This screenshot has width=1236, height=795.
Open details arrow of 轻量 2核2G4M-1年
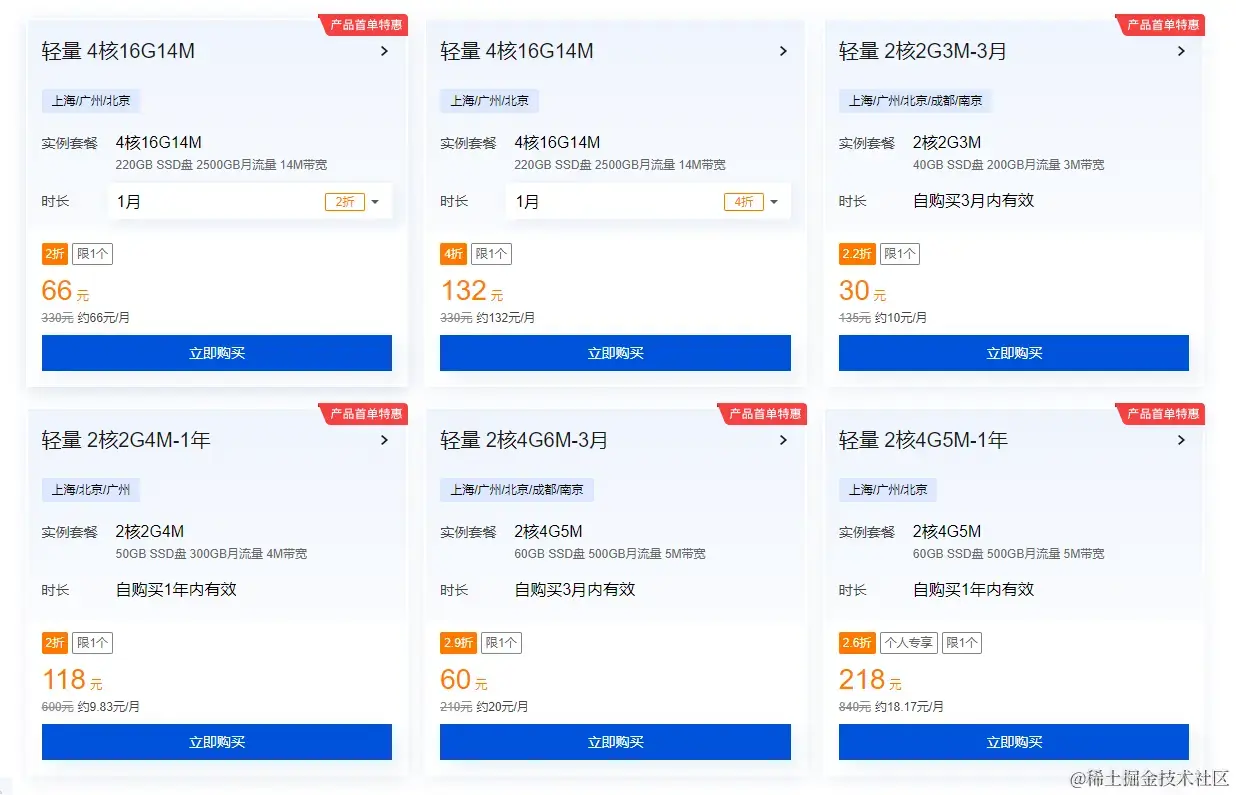(x=384, y=440)
